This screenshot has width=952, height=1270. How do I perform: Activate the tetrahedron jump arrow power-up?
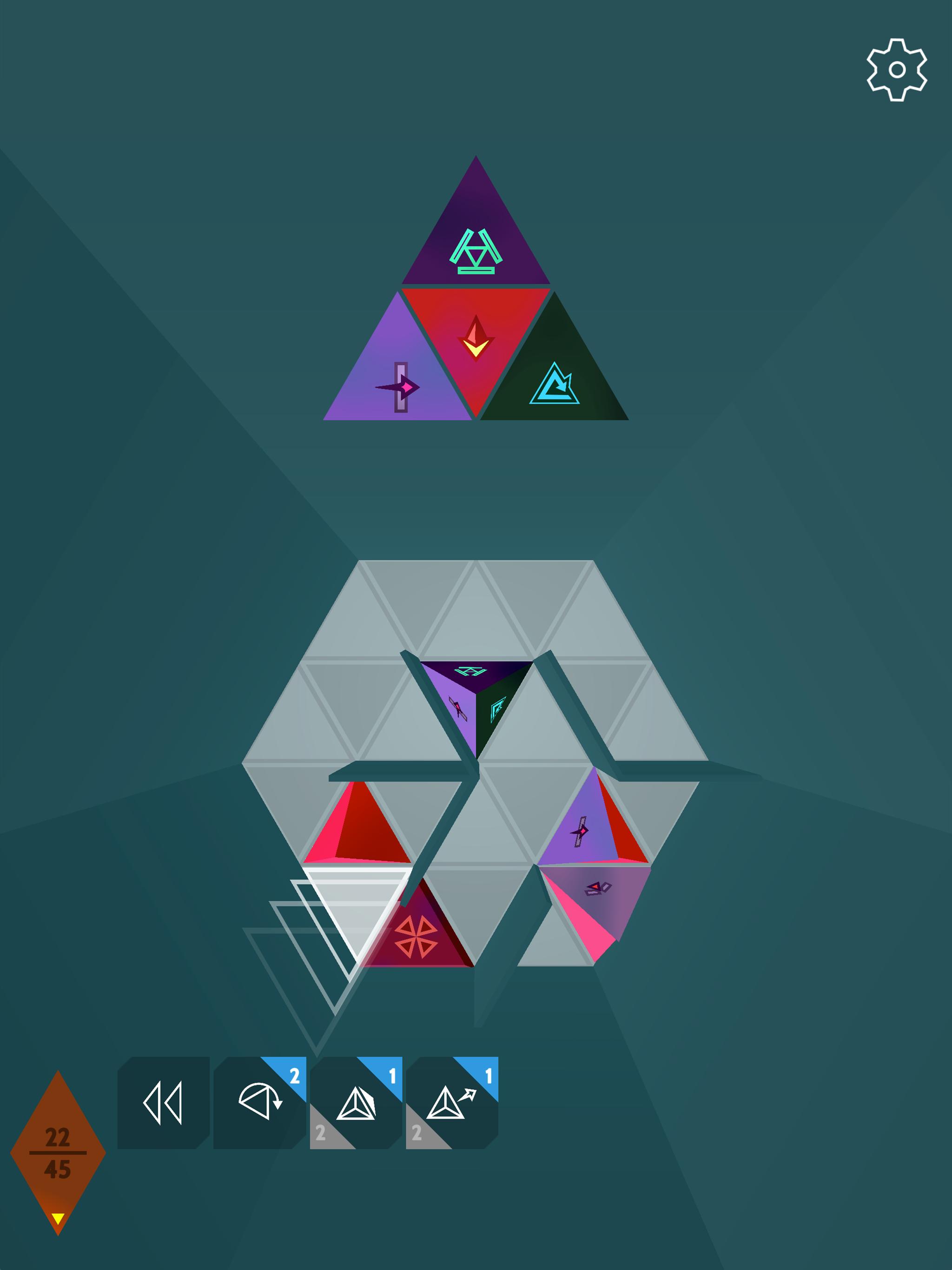pos(451,1103)
